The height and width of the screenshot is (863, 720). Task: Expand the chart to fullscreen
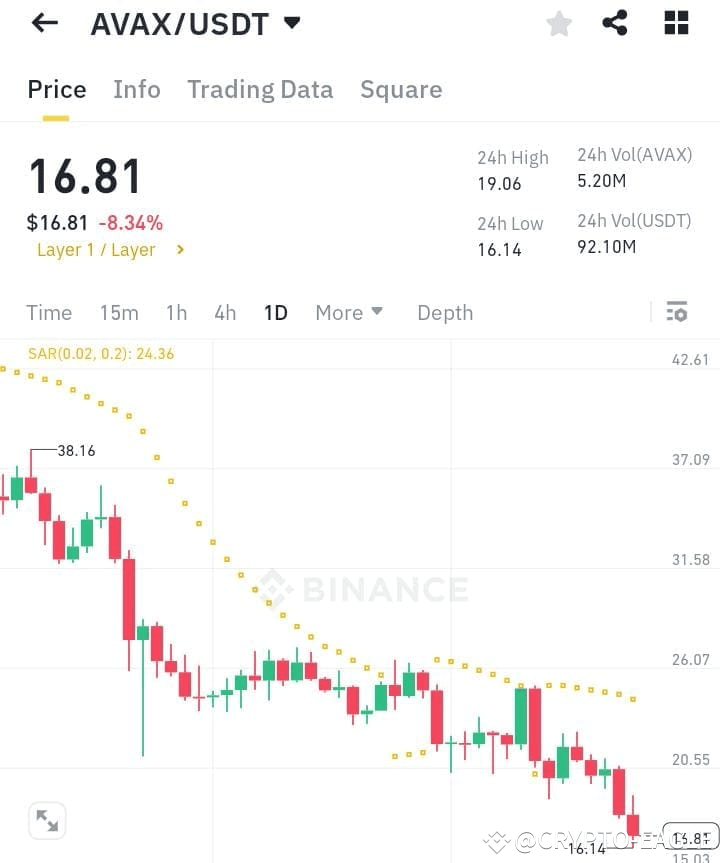pos(47,820)
